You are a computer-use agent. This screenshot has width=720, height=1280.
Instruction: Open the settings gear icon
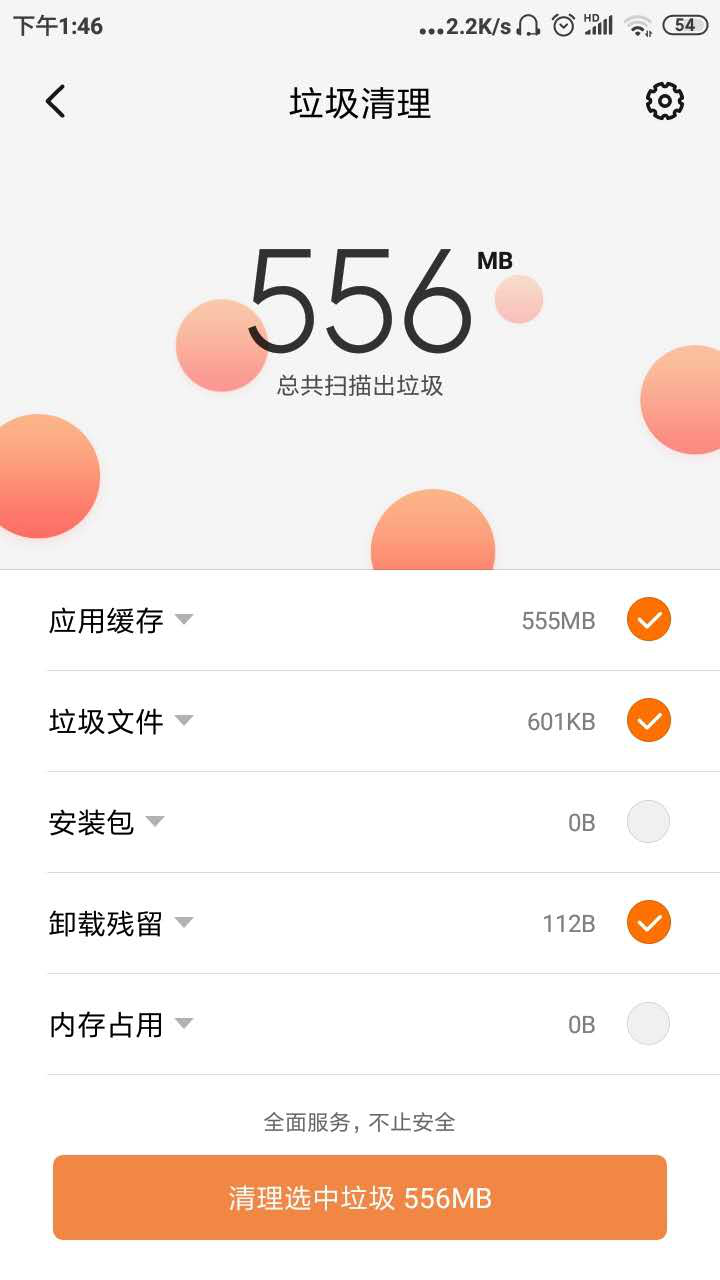664,101
